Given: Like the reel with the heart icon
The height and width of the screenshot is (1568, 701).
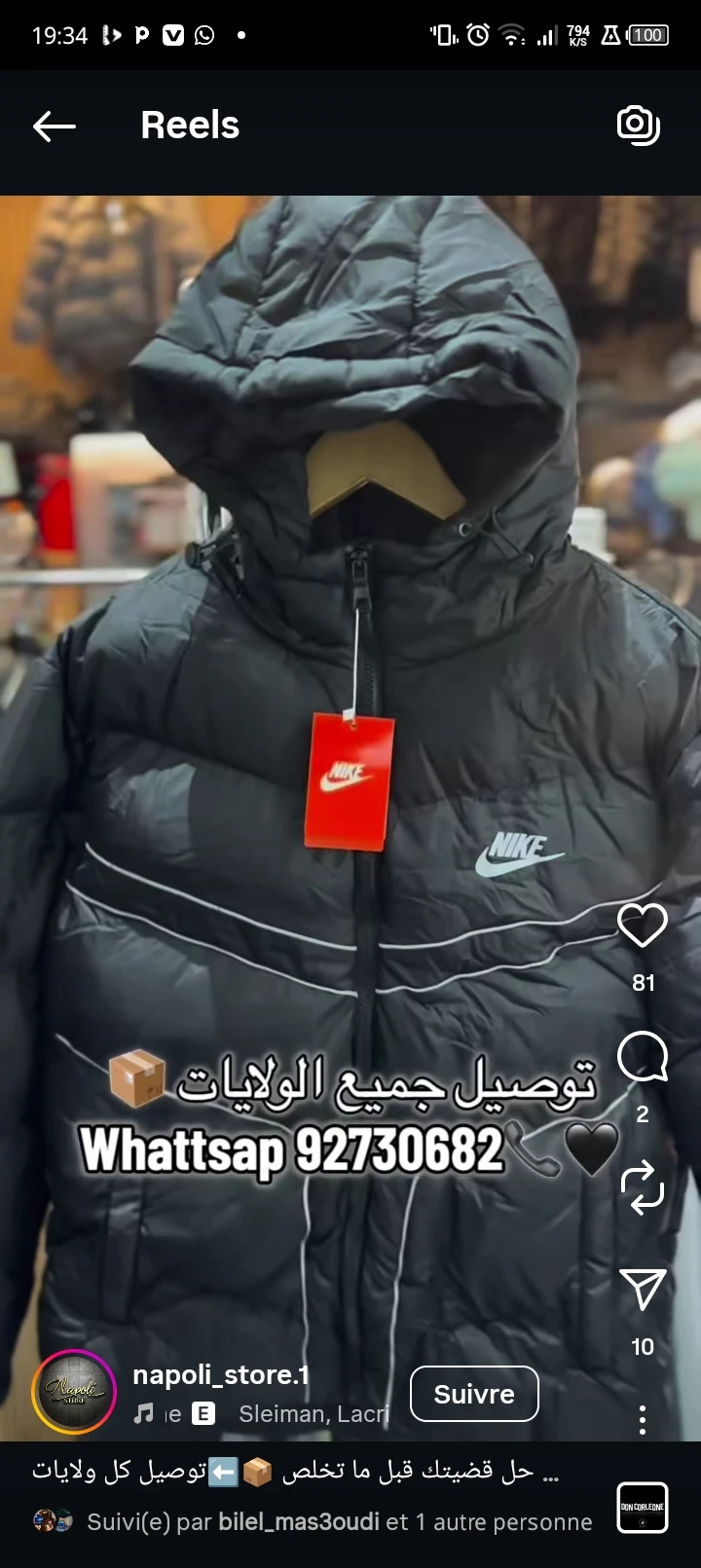Looking at the screenshot, I should pyautogui.click(x=642, y=926).
